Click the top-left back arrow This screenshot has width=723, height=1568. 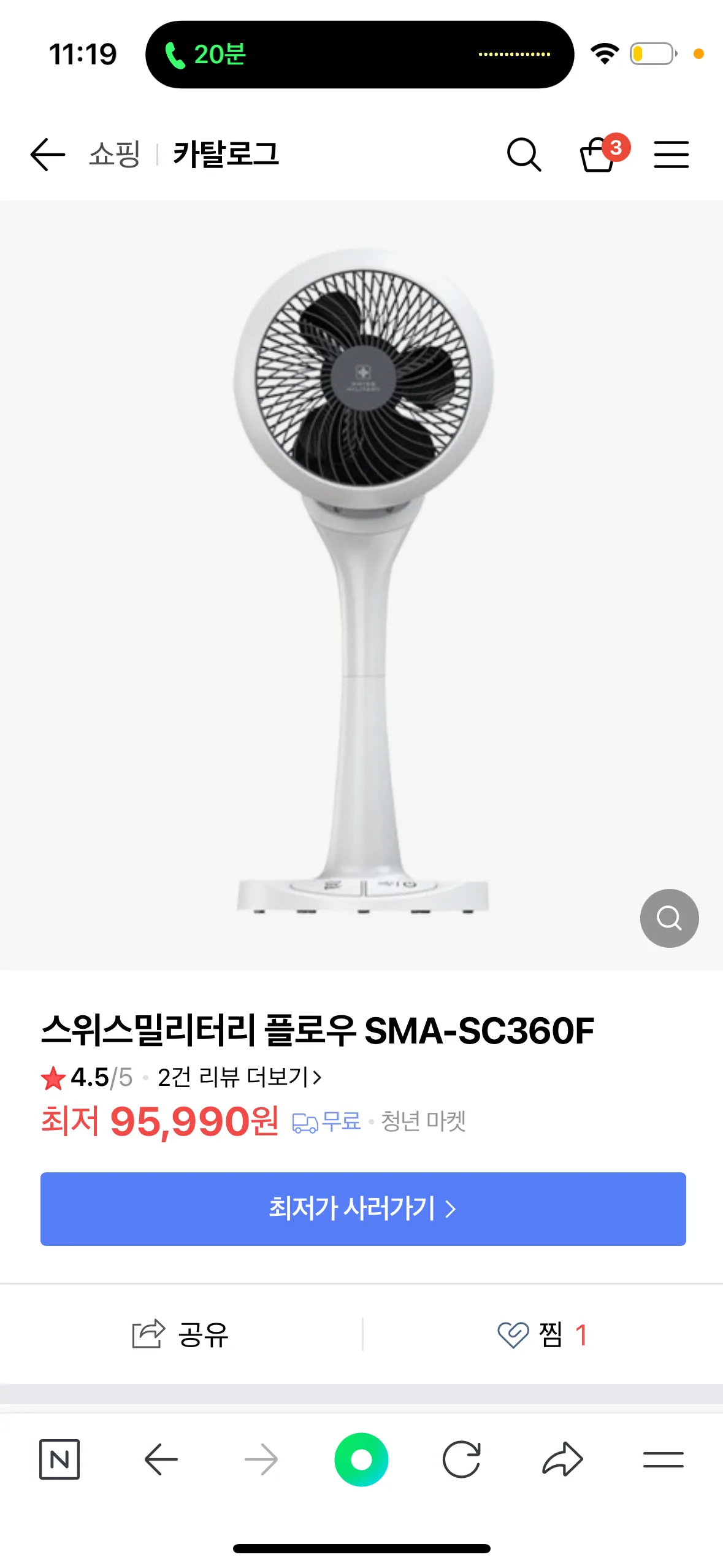click(47, 155)
